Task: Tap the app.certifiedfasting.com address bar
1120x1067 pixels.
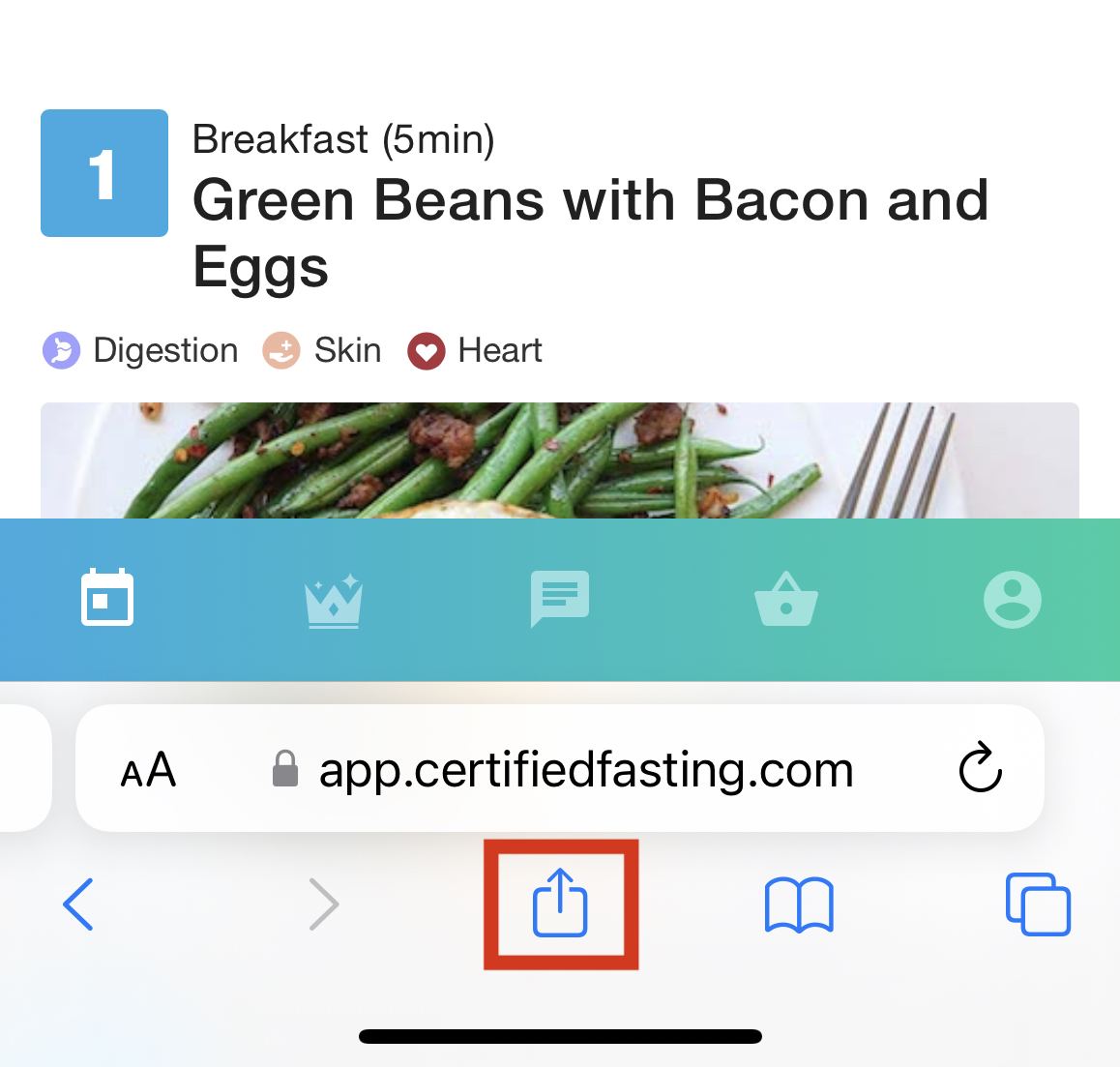Action: tap(585, 770)
